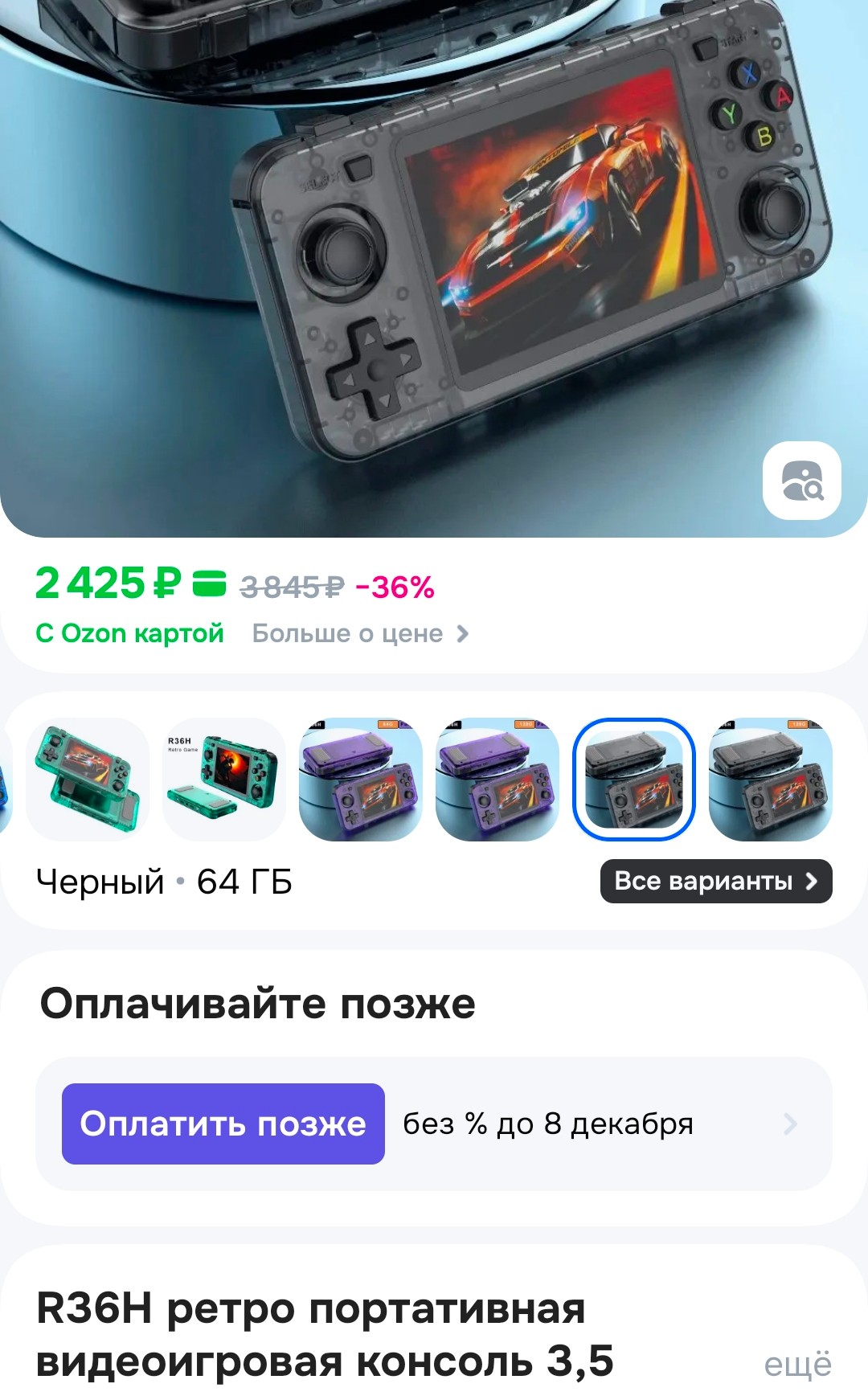This screenshot has width=868, height=1400.
Task: Select the first purple console variant
Action: tap(361, 780)
